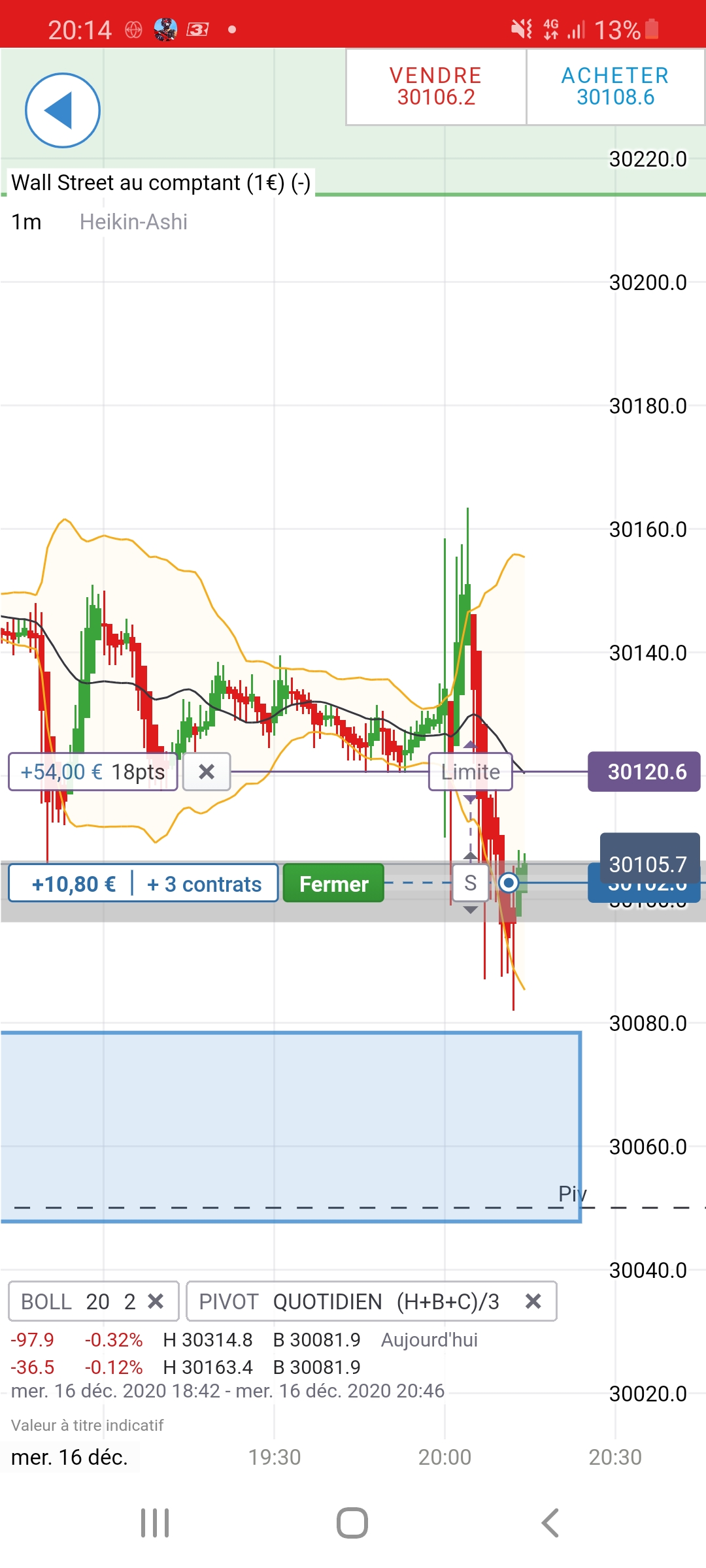706x1568 pixels.
Task: Cancel the Limite order with X
Action: [207, 772]
